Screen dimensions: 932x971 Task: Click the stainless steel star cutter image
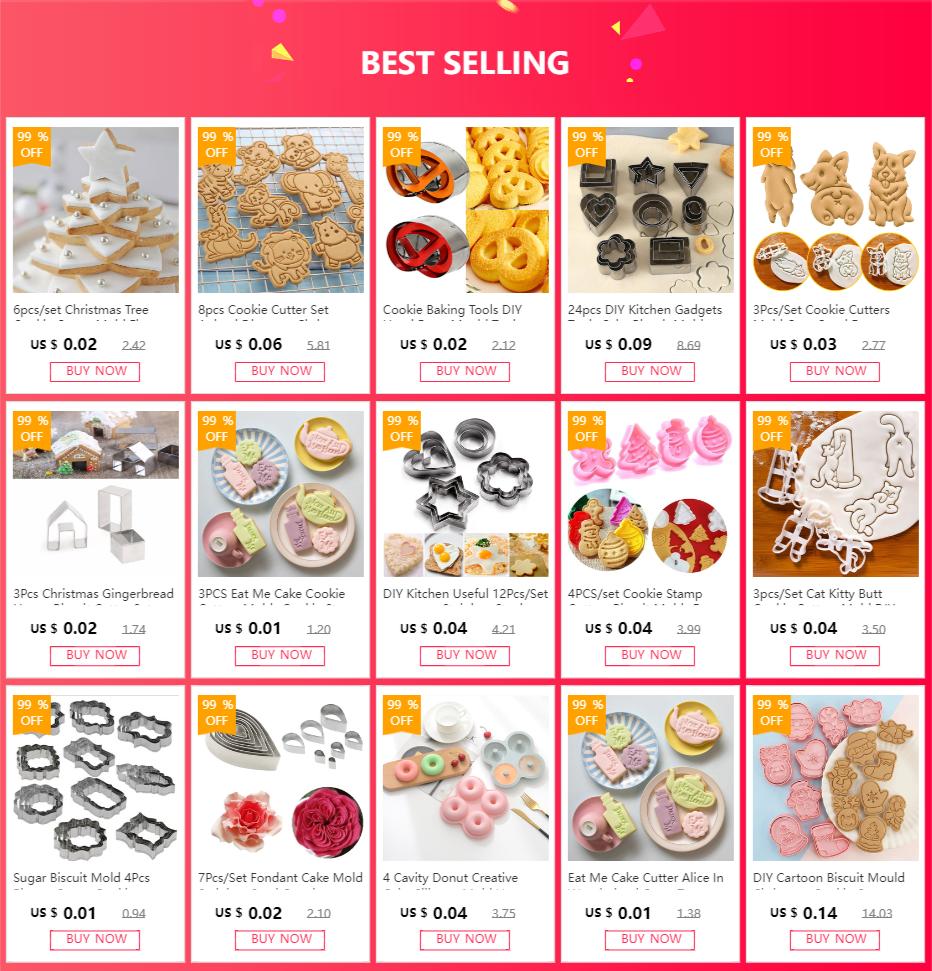(465, 493)
